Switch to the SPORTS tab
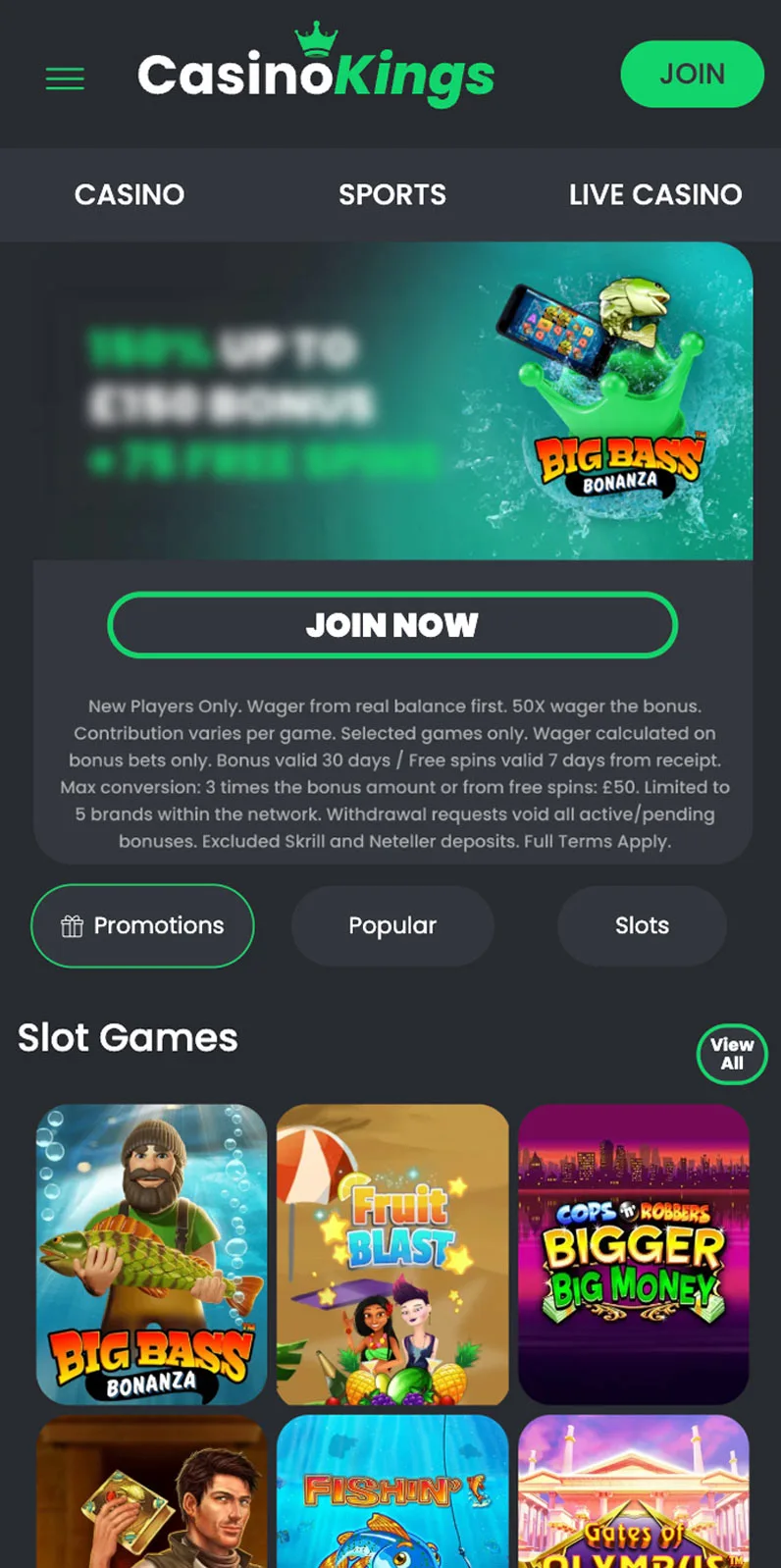Screen dimensions: 781x1568 [x=392, y=194]
